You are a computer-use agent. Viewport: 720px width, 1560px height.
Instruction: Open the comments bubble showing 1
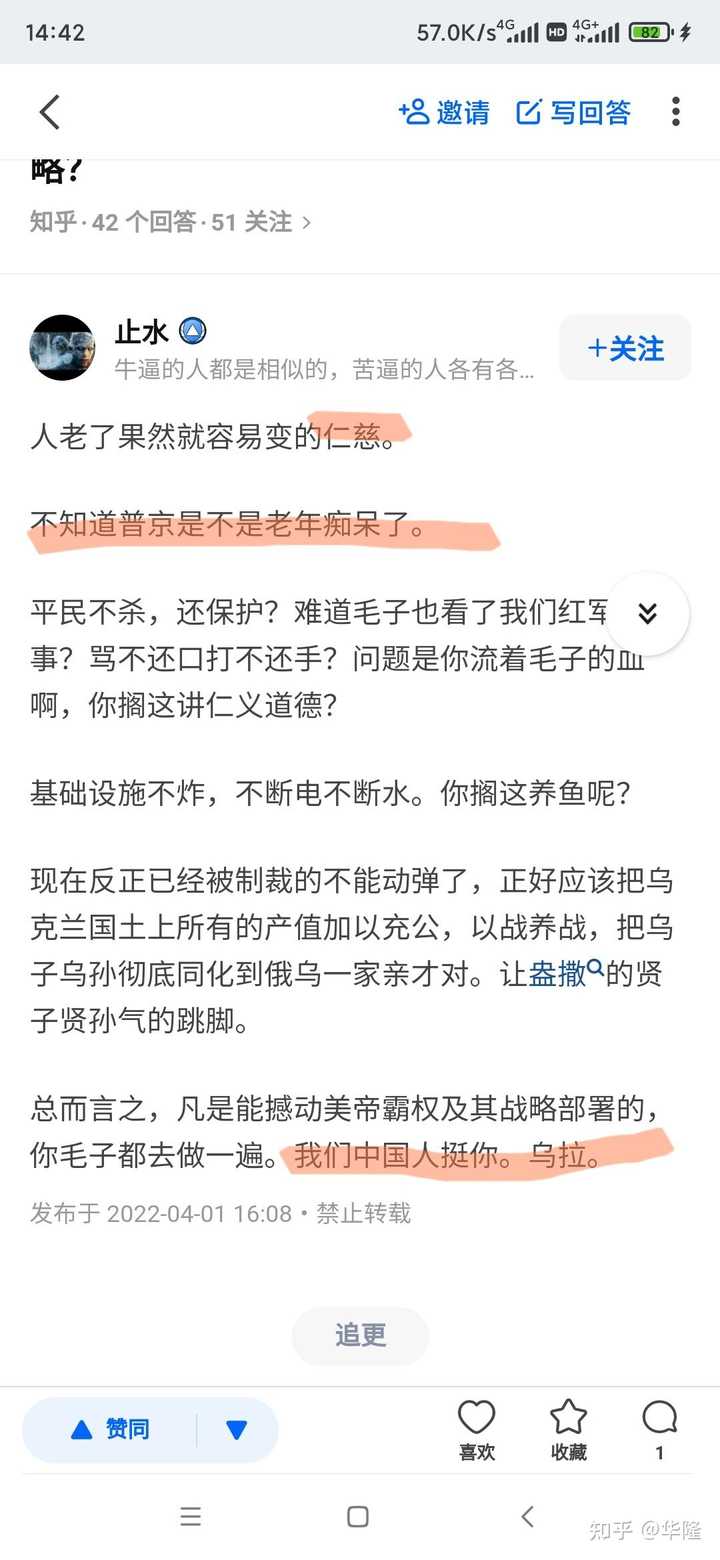click(660, 1430)
